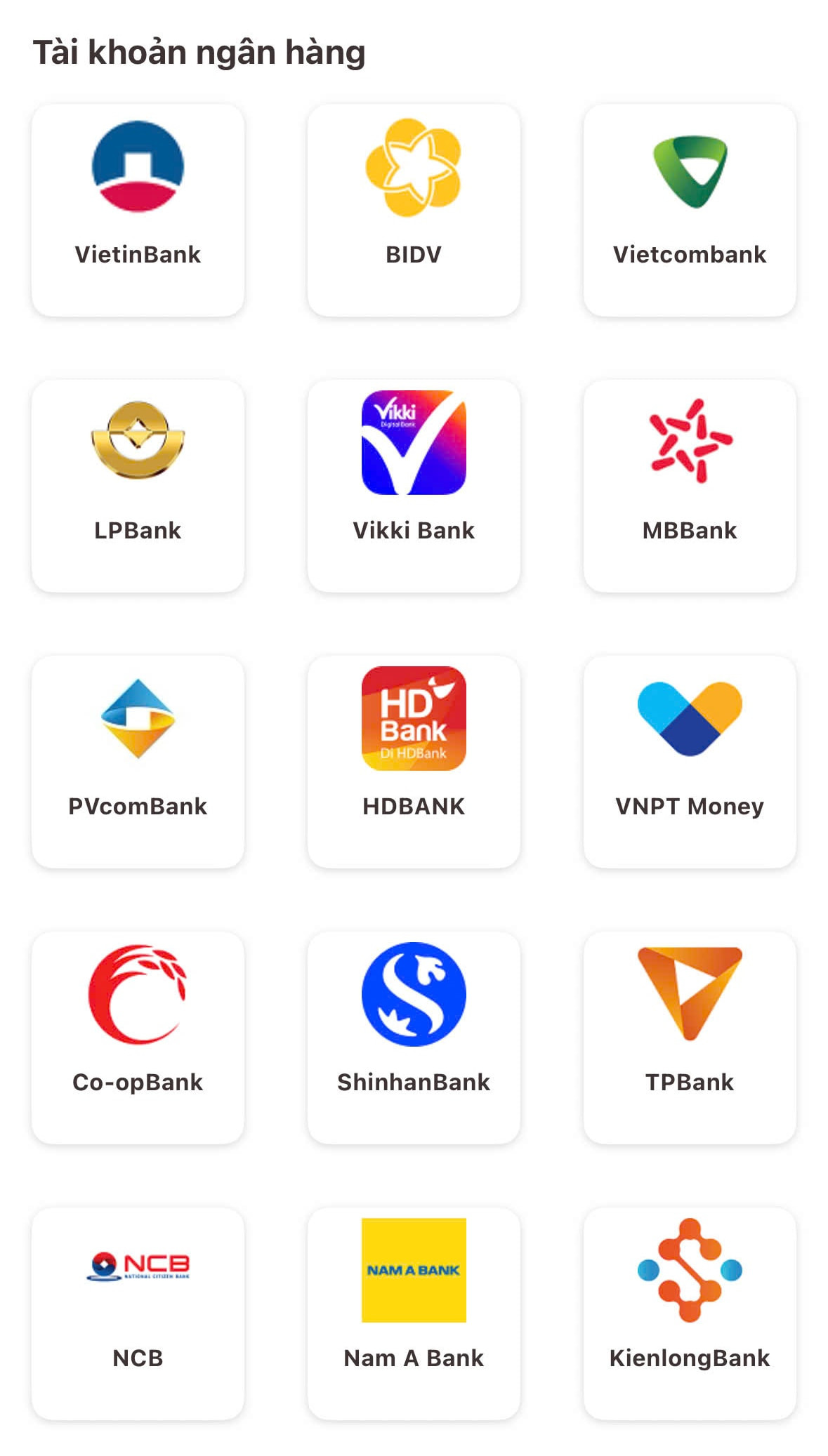Image resolution: width=828 pixels, height=1456 pixels.
Task: Select MBBank
Action: coord(690,486)
